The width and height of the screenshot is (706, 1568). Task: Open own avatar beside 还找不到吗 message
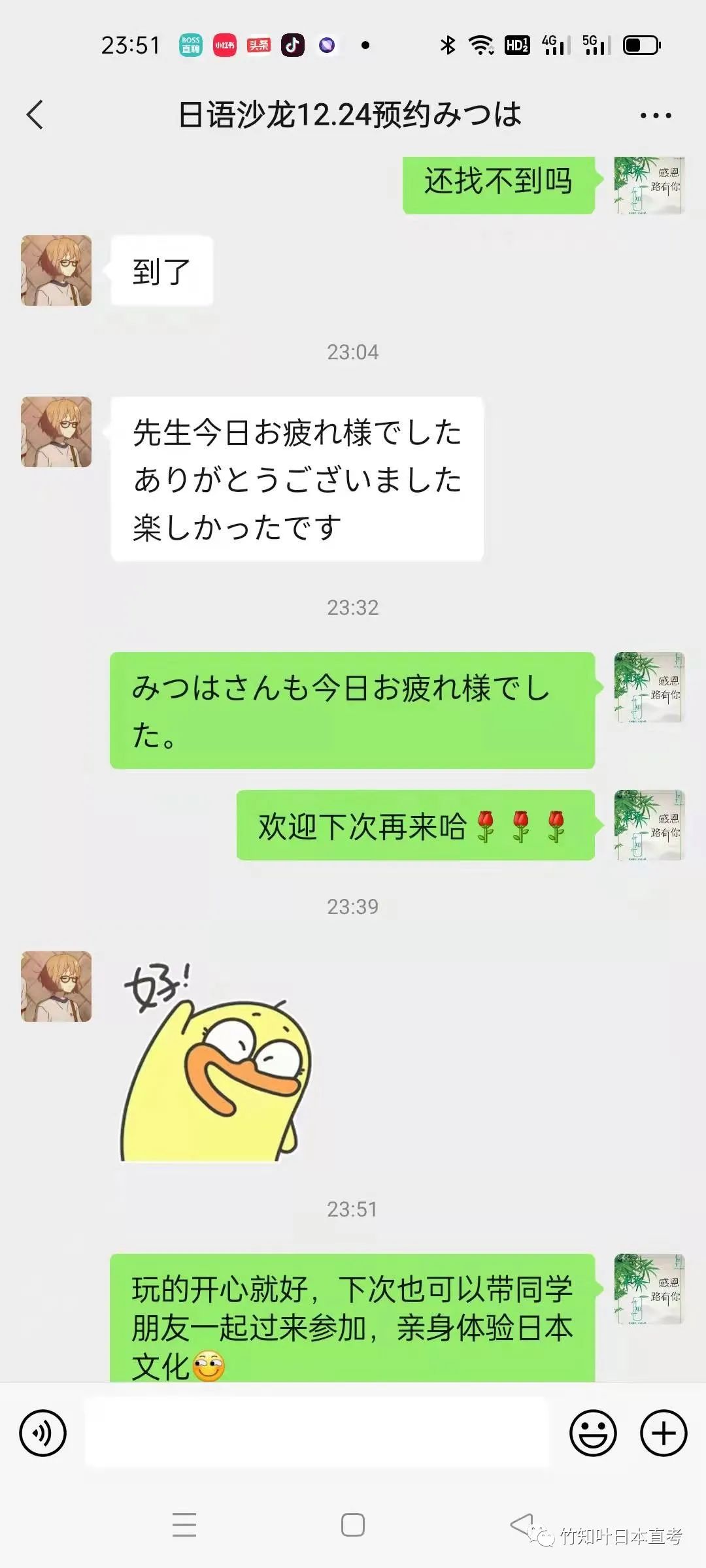tap(648, 186)
